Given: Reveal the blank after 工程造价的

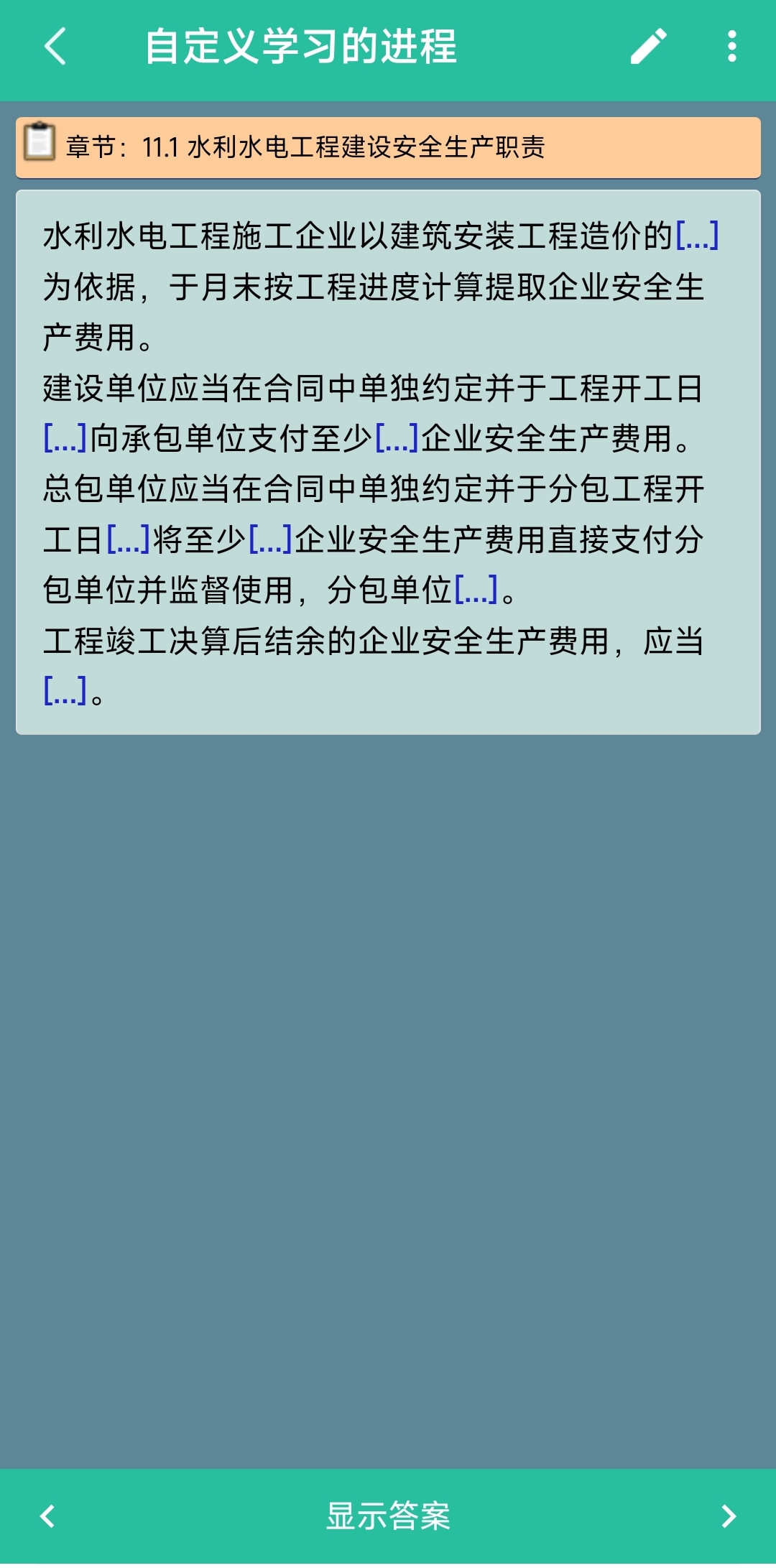Looking at the screenshot, I should [x=698, y=236].
